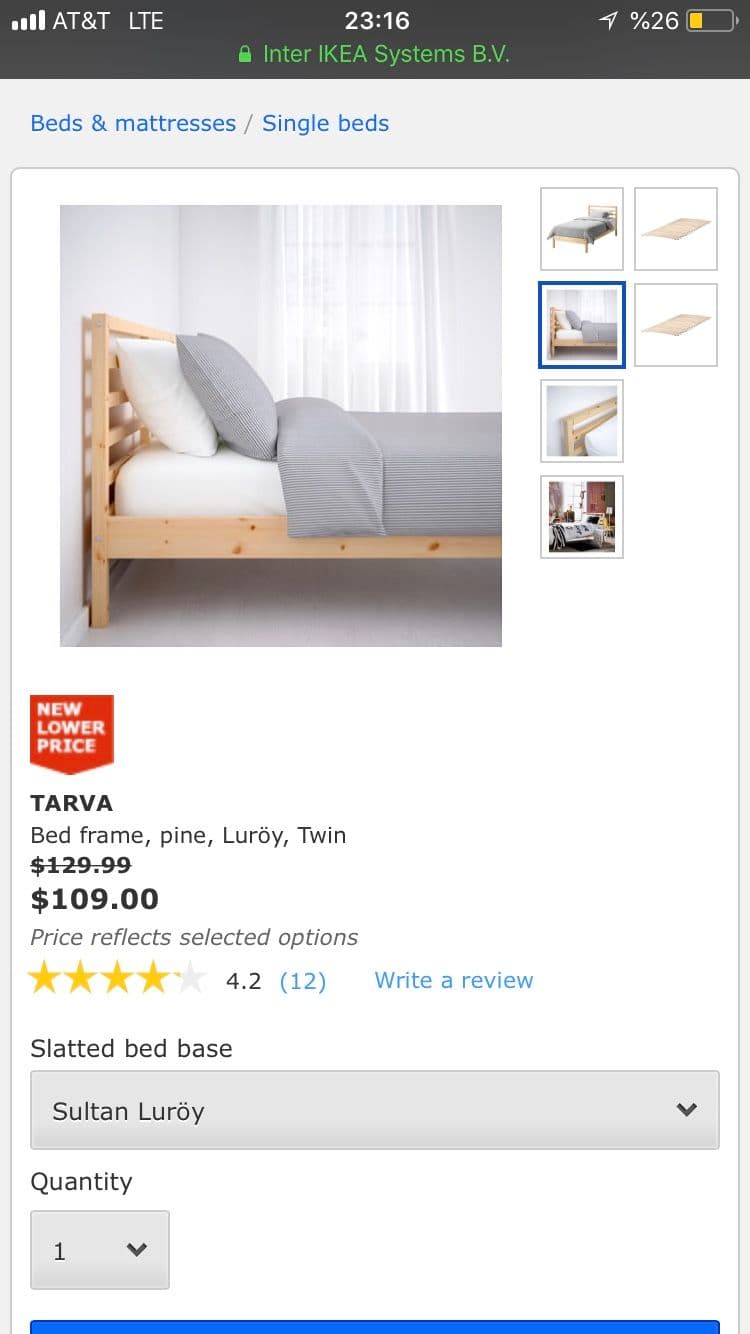Open the Beds & mattresses breadcrumb link
Image resolution: width=750 pixels, height=1334 pixels.
point(133,124)
